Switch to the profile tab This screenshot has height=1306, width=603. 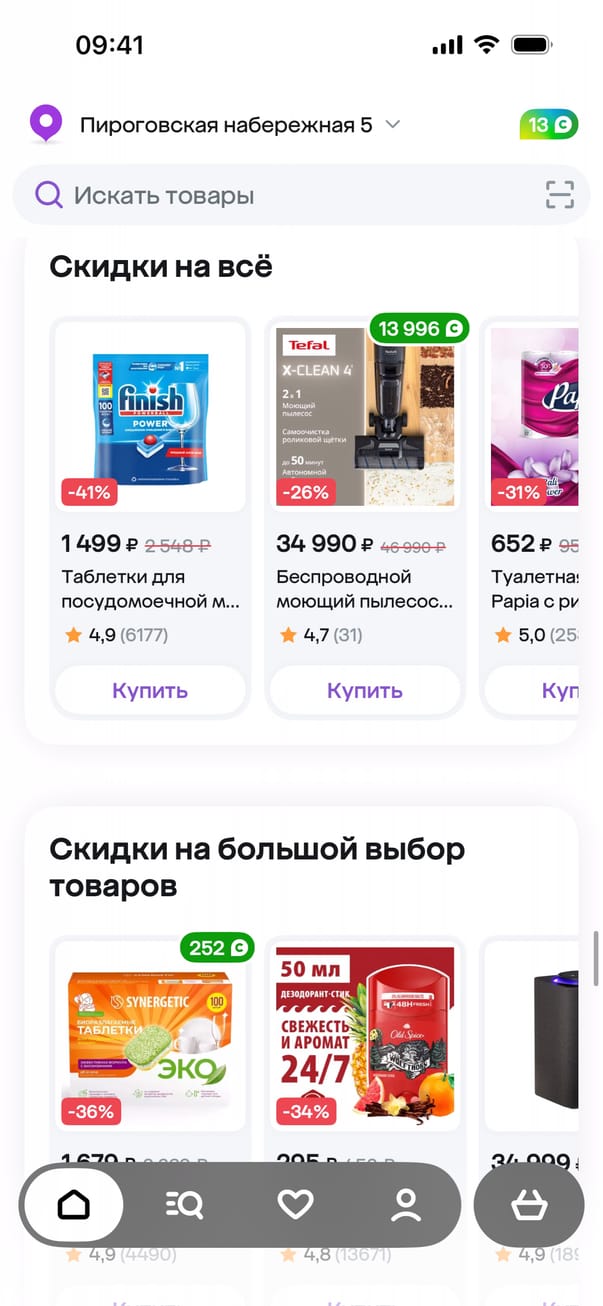click(x=406, y=1205)
